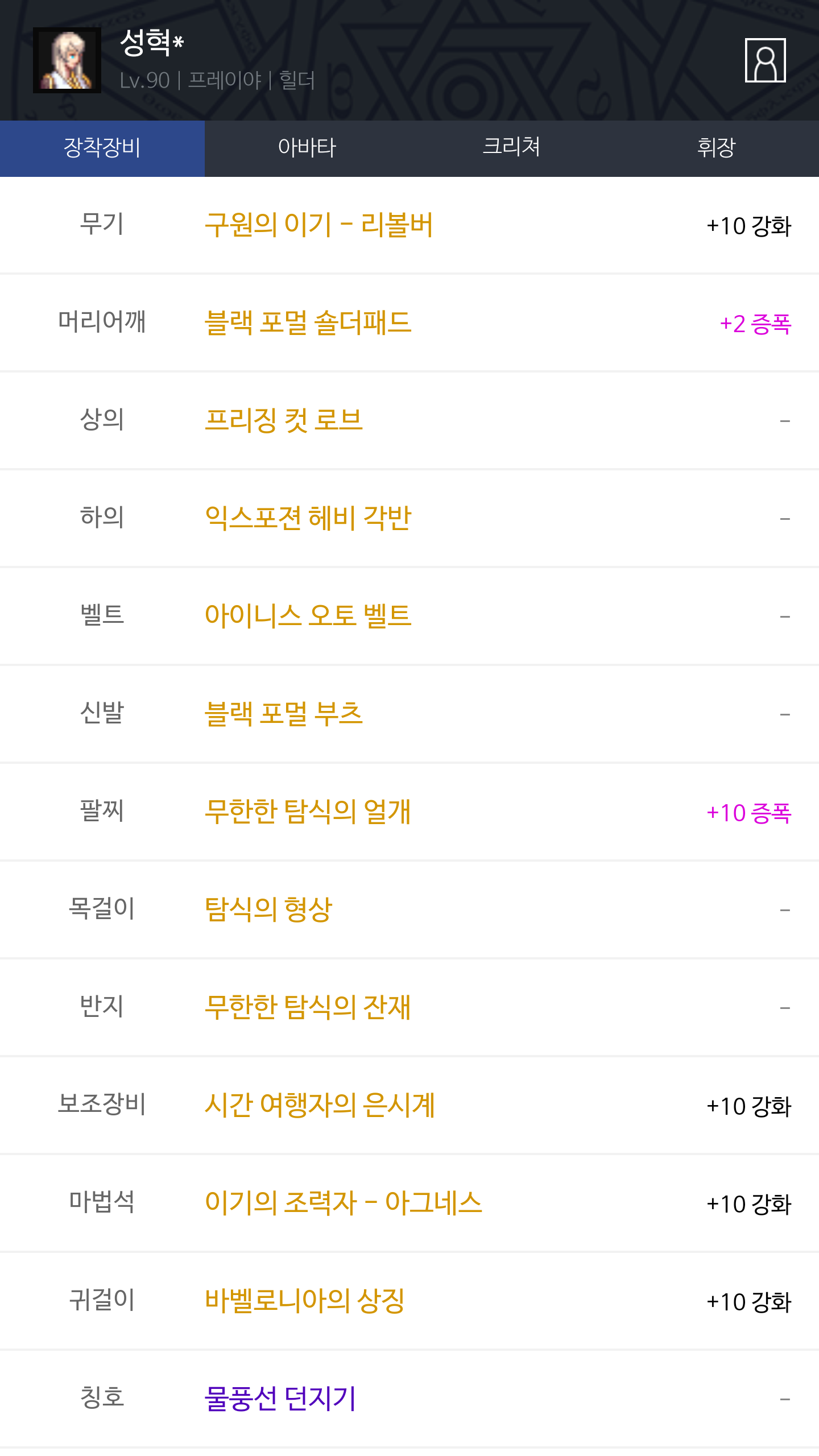Screen dimensions: 819x1456
Task: Open 바벨로니아의 상징 earring
Action: (x=305, y=1301)
